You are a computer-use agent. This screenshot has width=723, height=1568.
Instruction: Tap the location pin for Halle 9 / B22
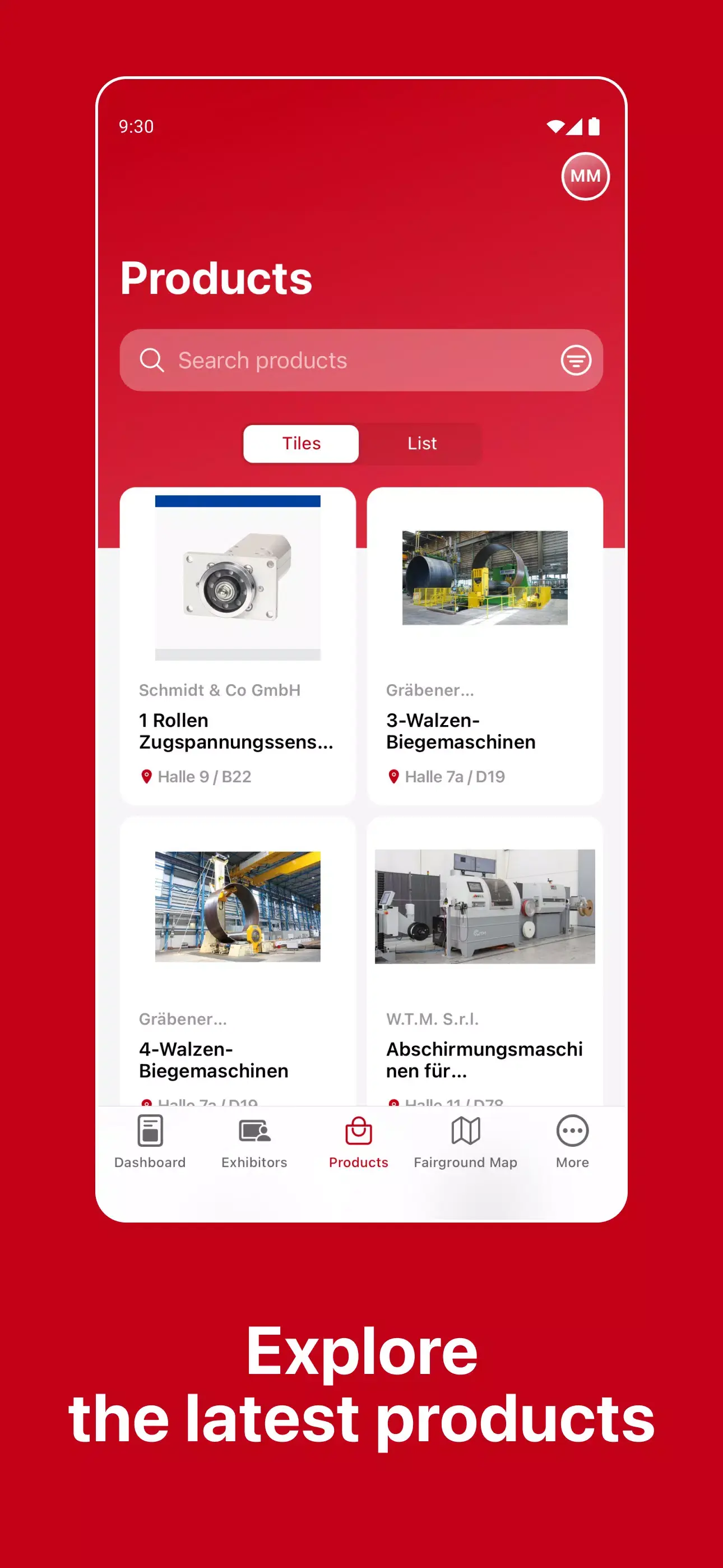click(x=146, y=776)
